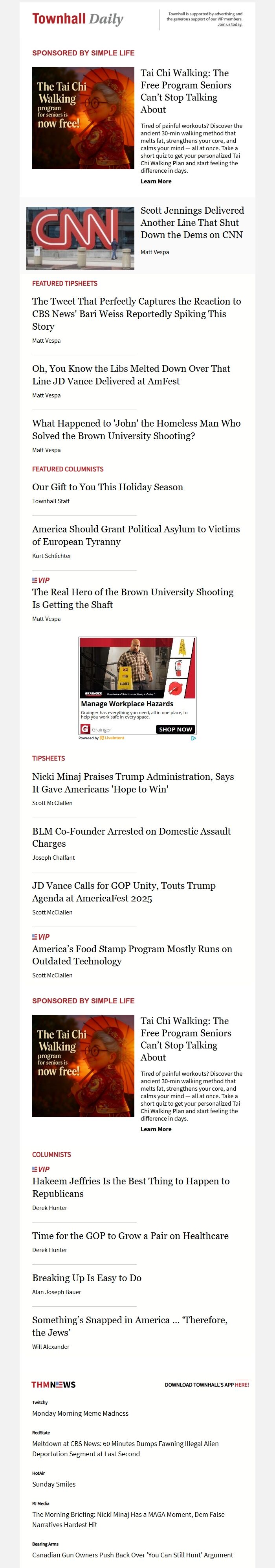
Task: Read the CBS News Bari Weiss tweet story
Action: click(x=136, y=314)
